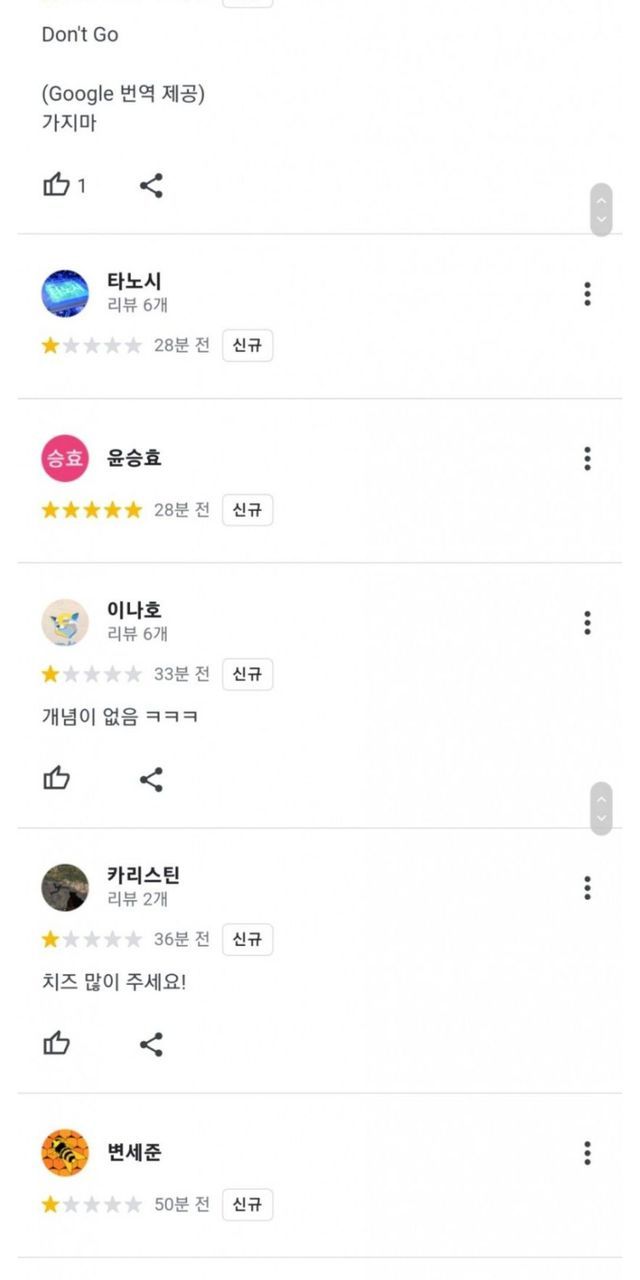Image resolution: width=640 pixels, height=1280 pixels.
Task: Open the overflow menu on 윤승효's review
Action: 587,459
